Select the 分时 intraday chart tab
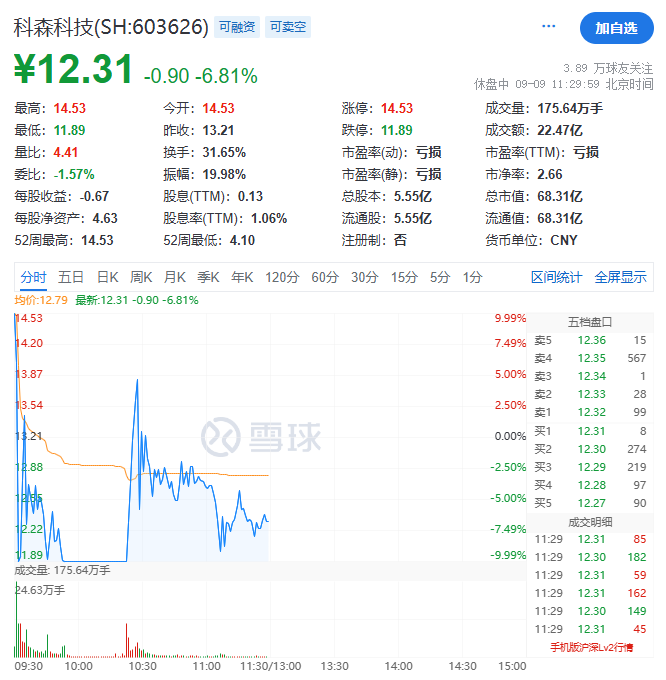The image size is (666, 680). coord(33,277)
